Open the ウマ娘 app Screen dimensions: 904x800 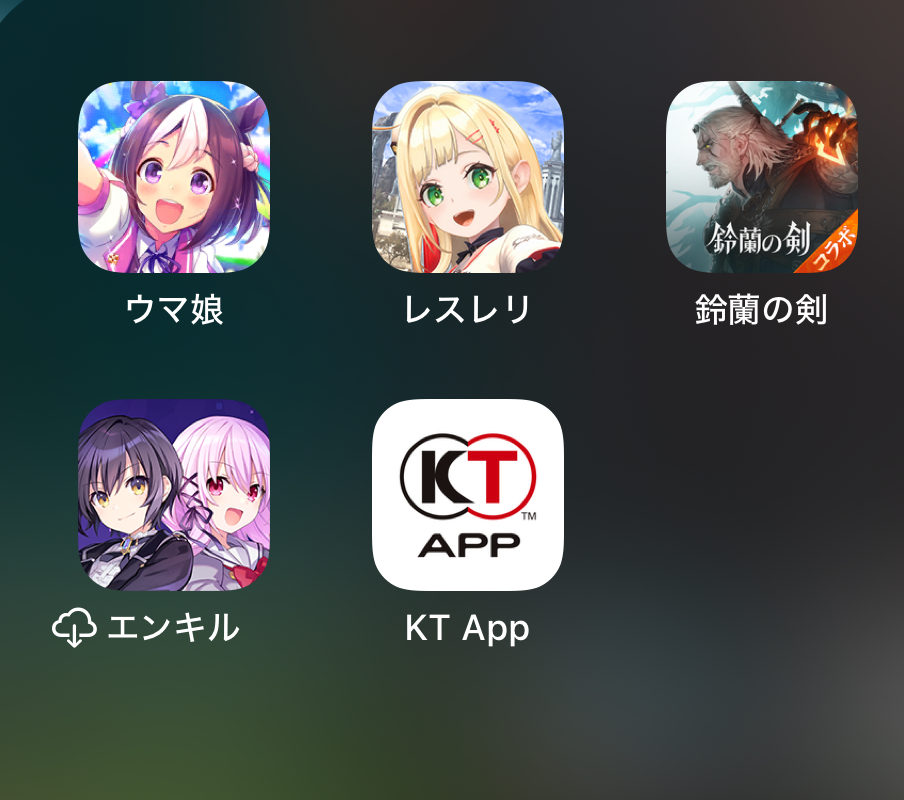click(x=174, y=177)
